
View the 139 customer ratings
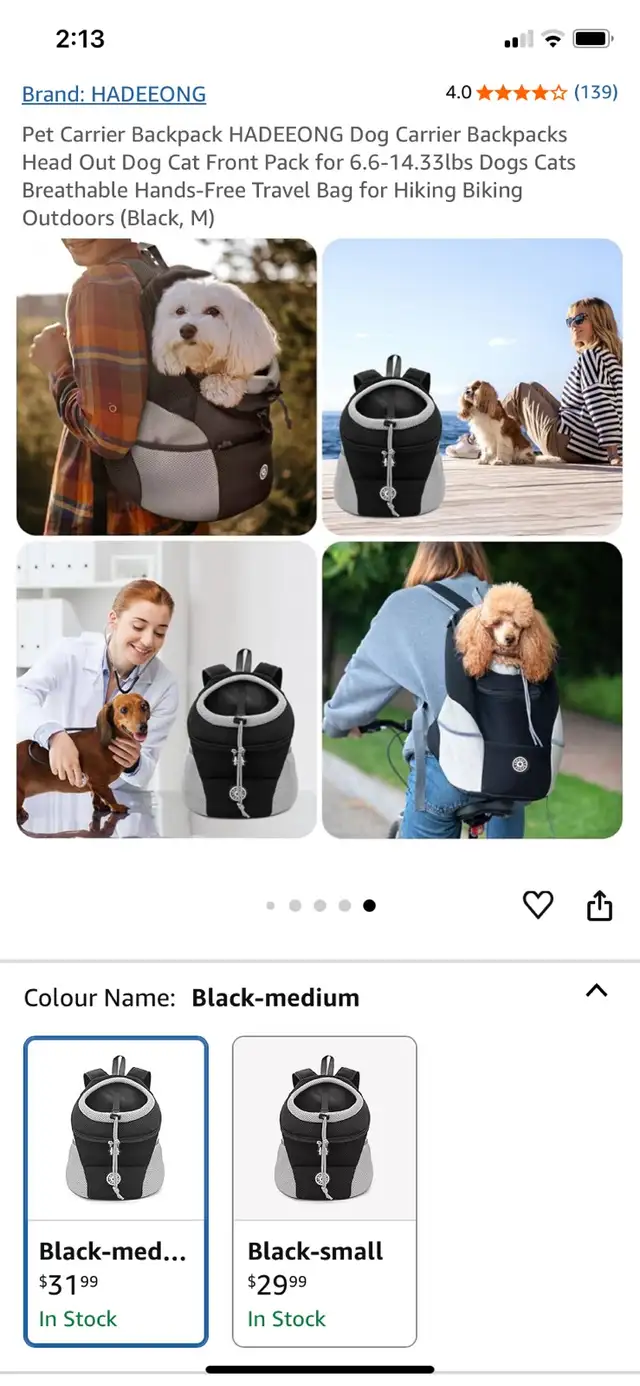click(x=595, y=93)
